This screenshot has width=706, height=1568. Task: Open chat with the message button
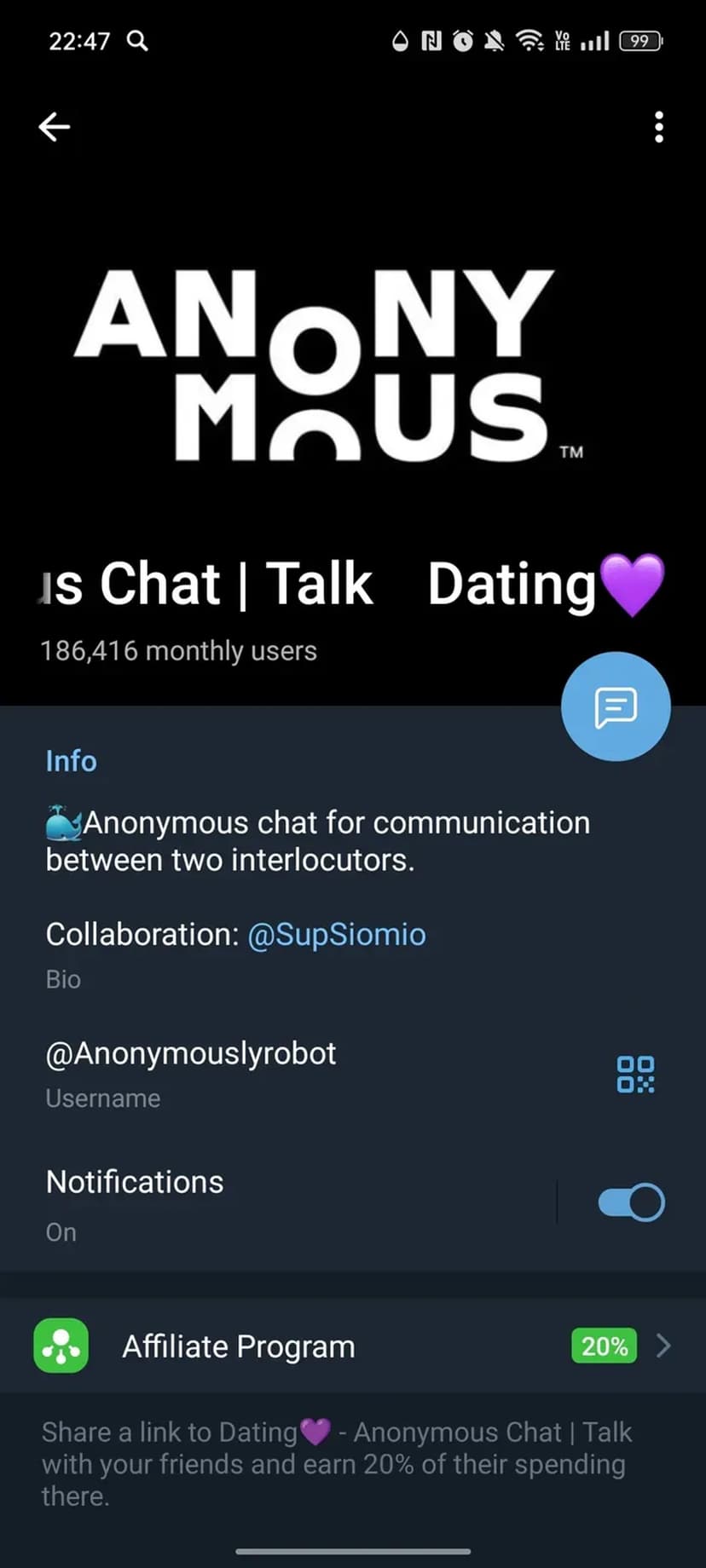point(616,706)
